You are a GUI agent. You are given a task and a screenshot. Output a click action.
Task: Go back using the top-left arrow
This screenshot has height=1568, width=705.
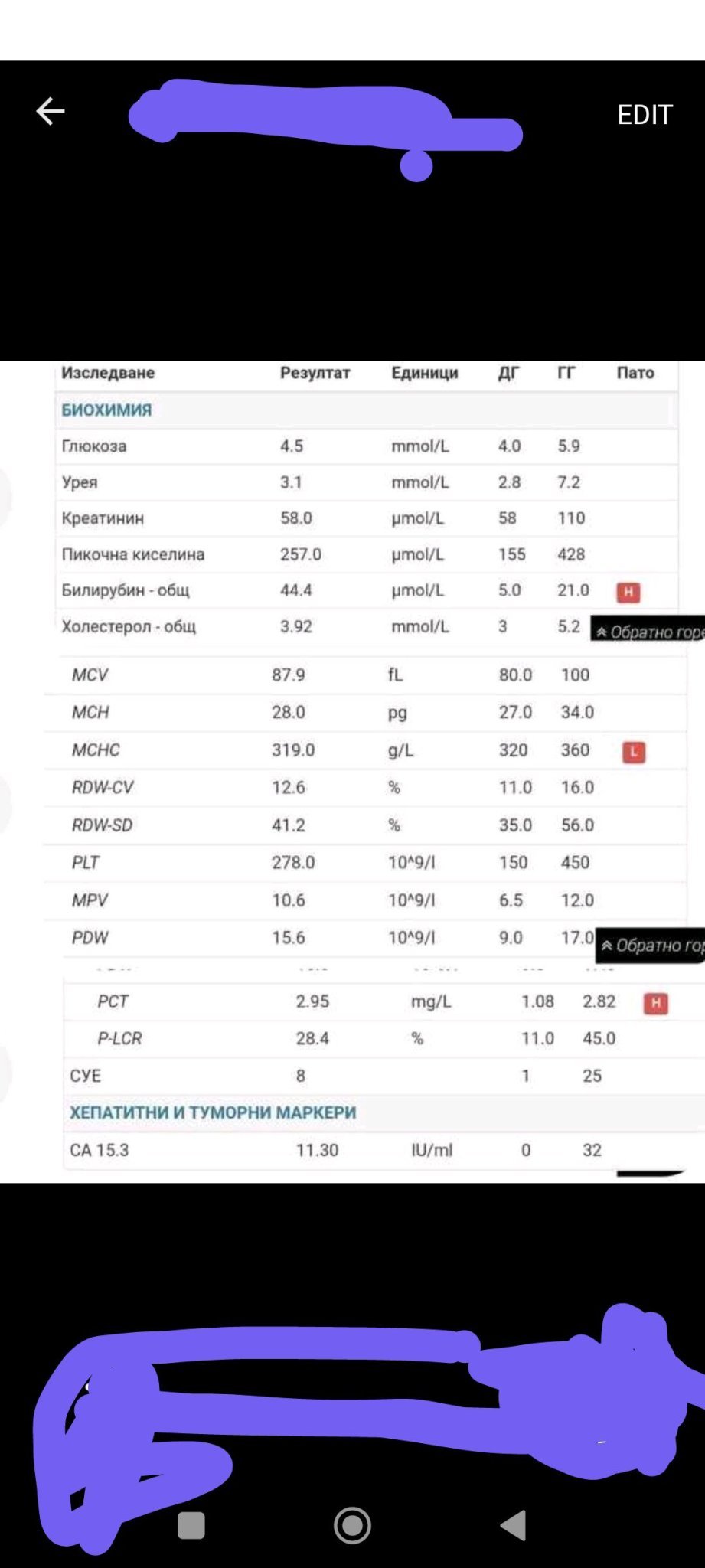click(51, 112)
